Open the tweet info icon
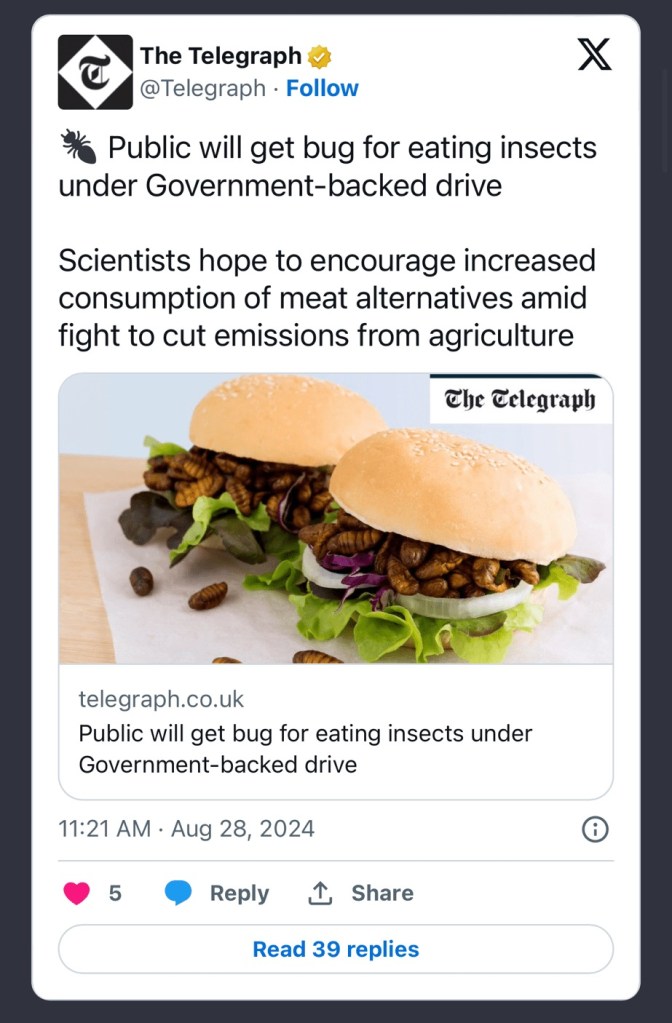 click(595, 829)
